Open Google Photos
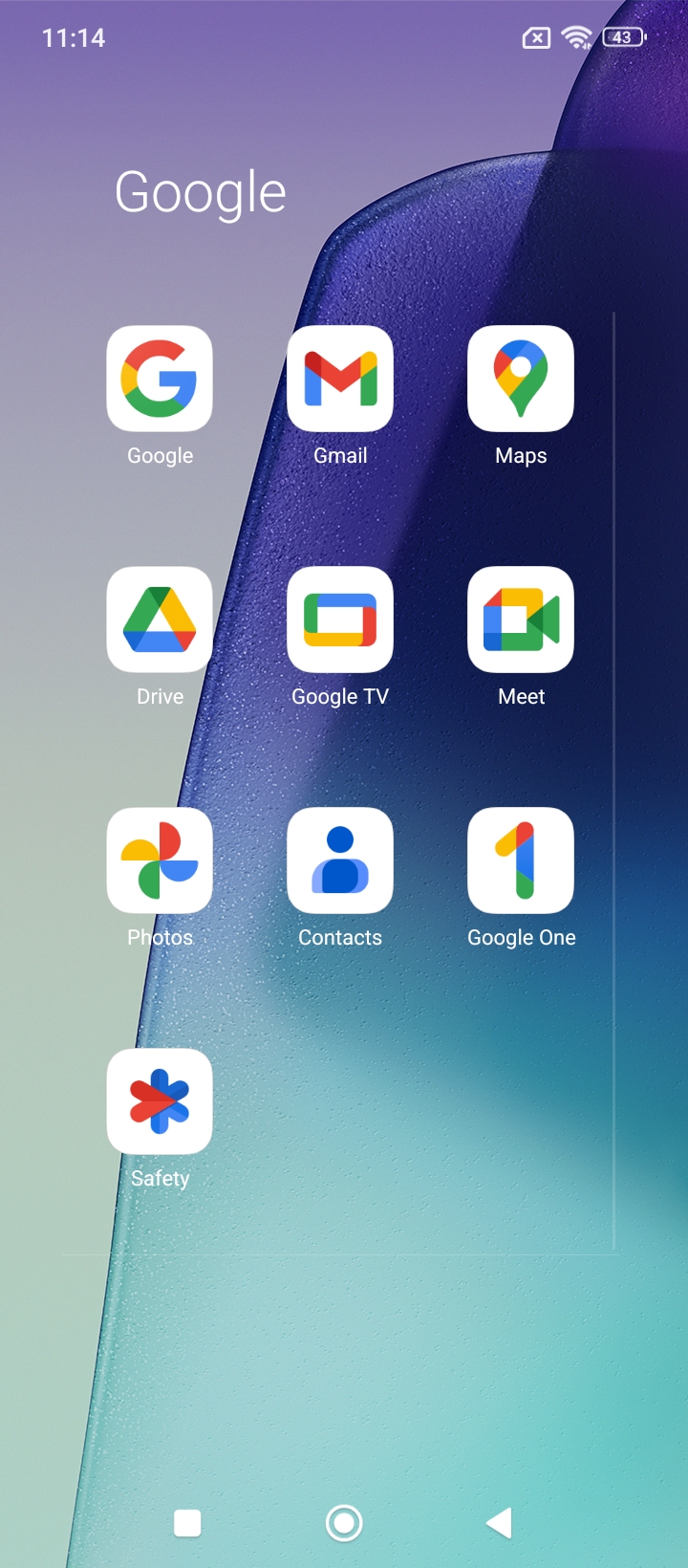Screen dimensions: 688x1568 (160, 860)
